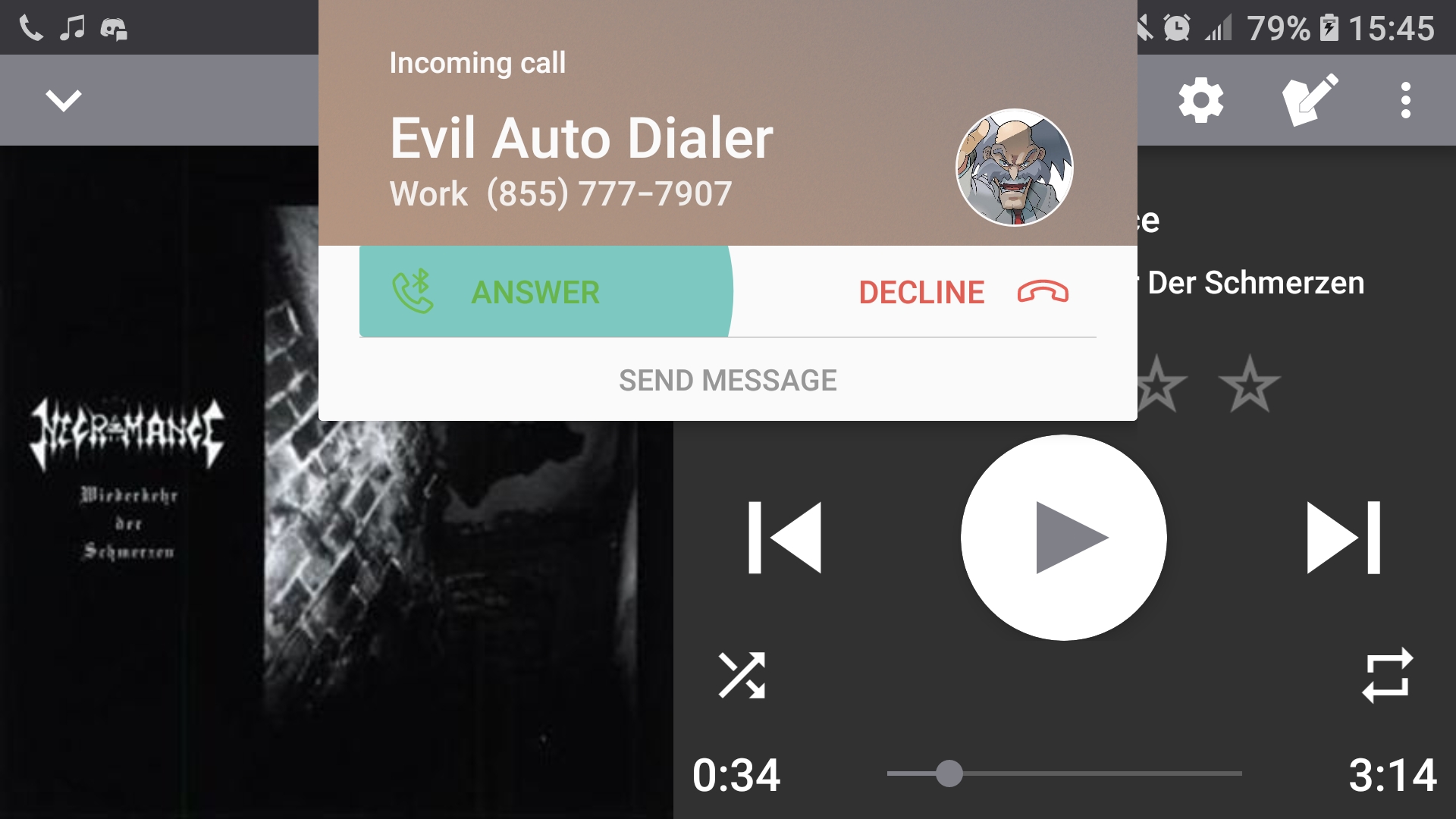Viewport: 1456px width, 819px height.
Task: Collapse the player with the down chevron
Action: [64, 100]
